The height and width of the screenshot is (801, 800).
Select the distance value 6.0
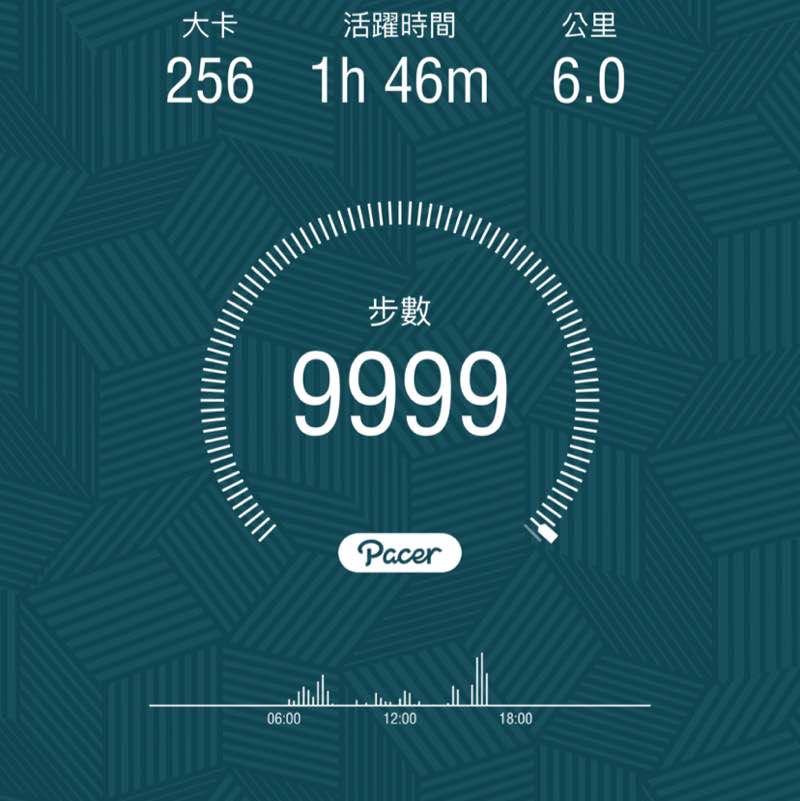[x=589, y=78]
